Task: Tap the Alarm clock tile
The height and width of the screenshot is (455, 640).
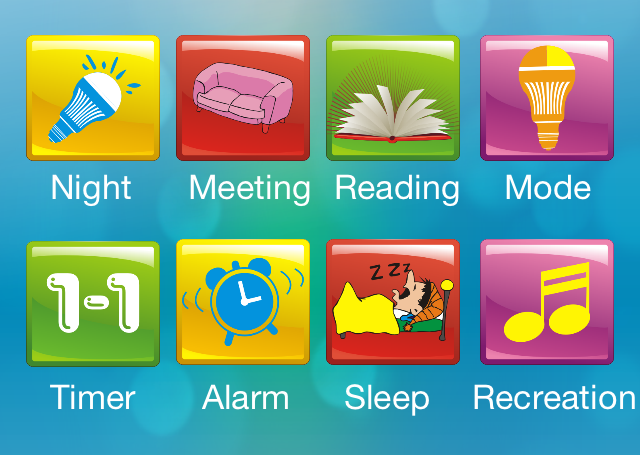Action: tap(243, 303)
